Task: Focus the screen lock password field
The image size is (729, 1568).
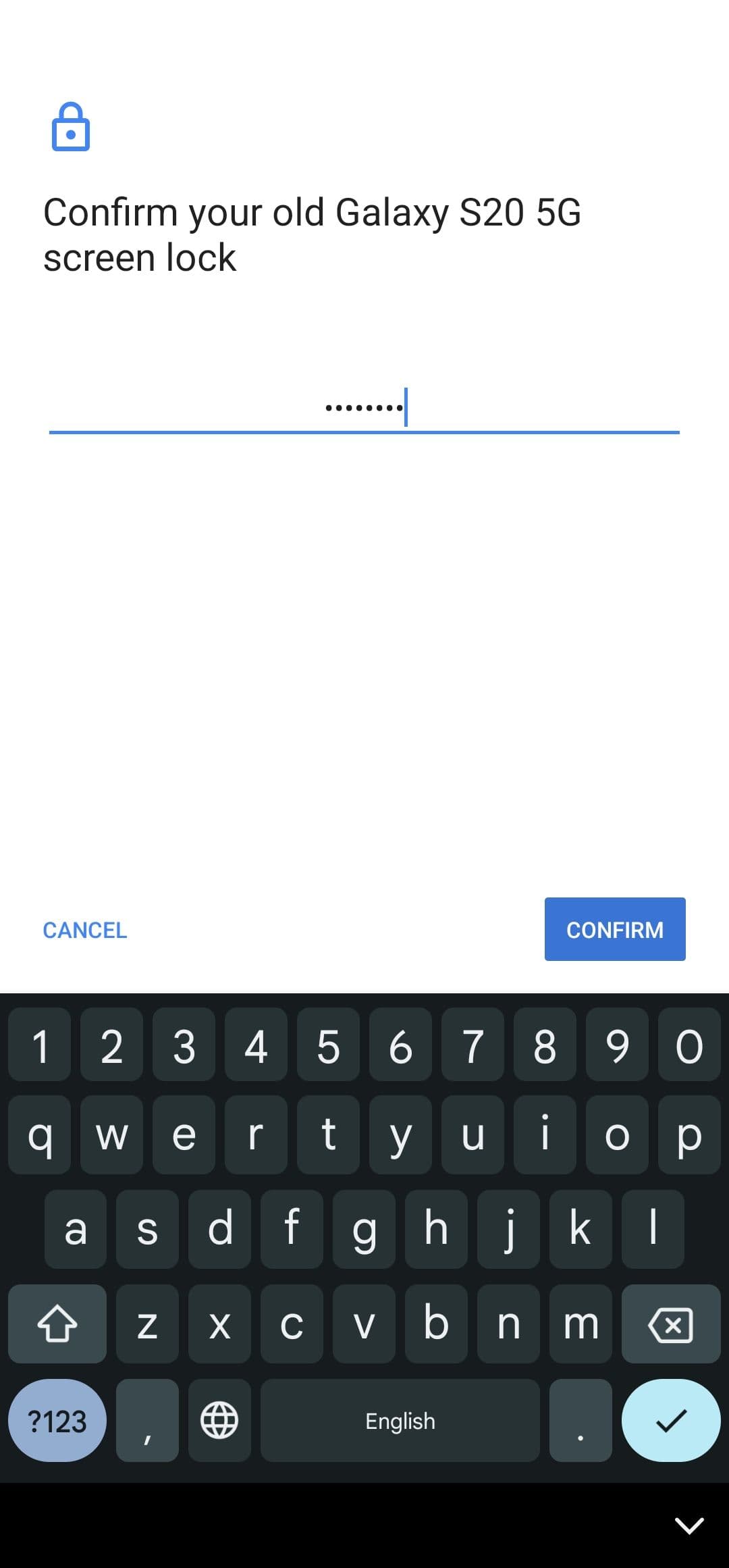Action: point(364,408)
